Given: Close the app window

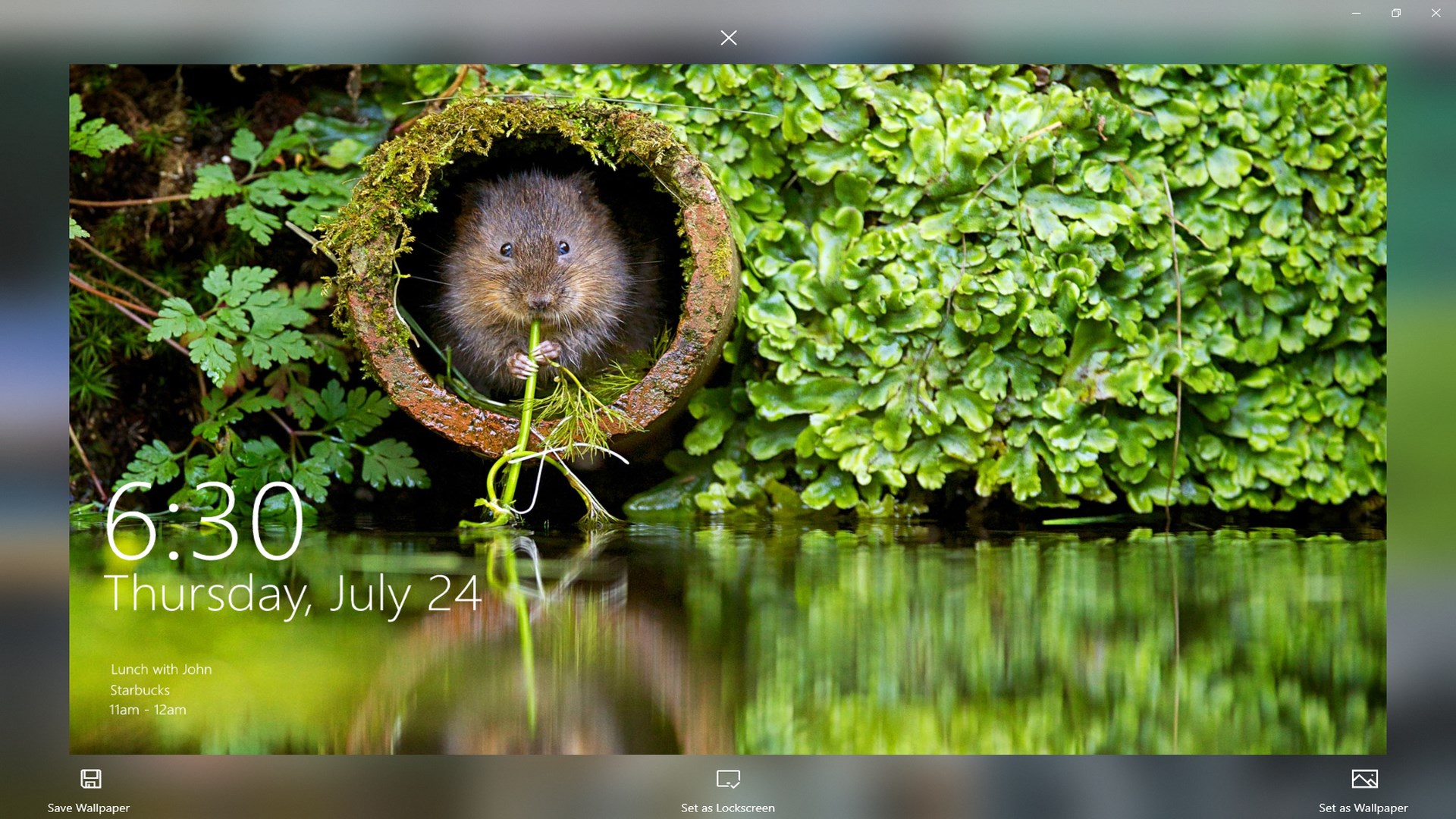Looking at the screenshot, I should (x=1436, y=13).
